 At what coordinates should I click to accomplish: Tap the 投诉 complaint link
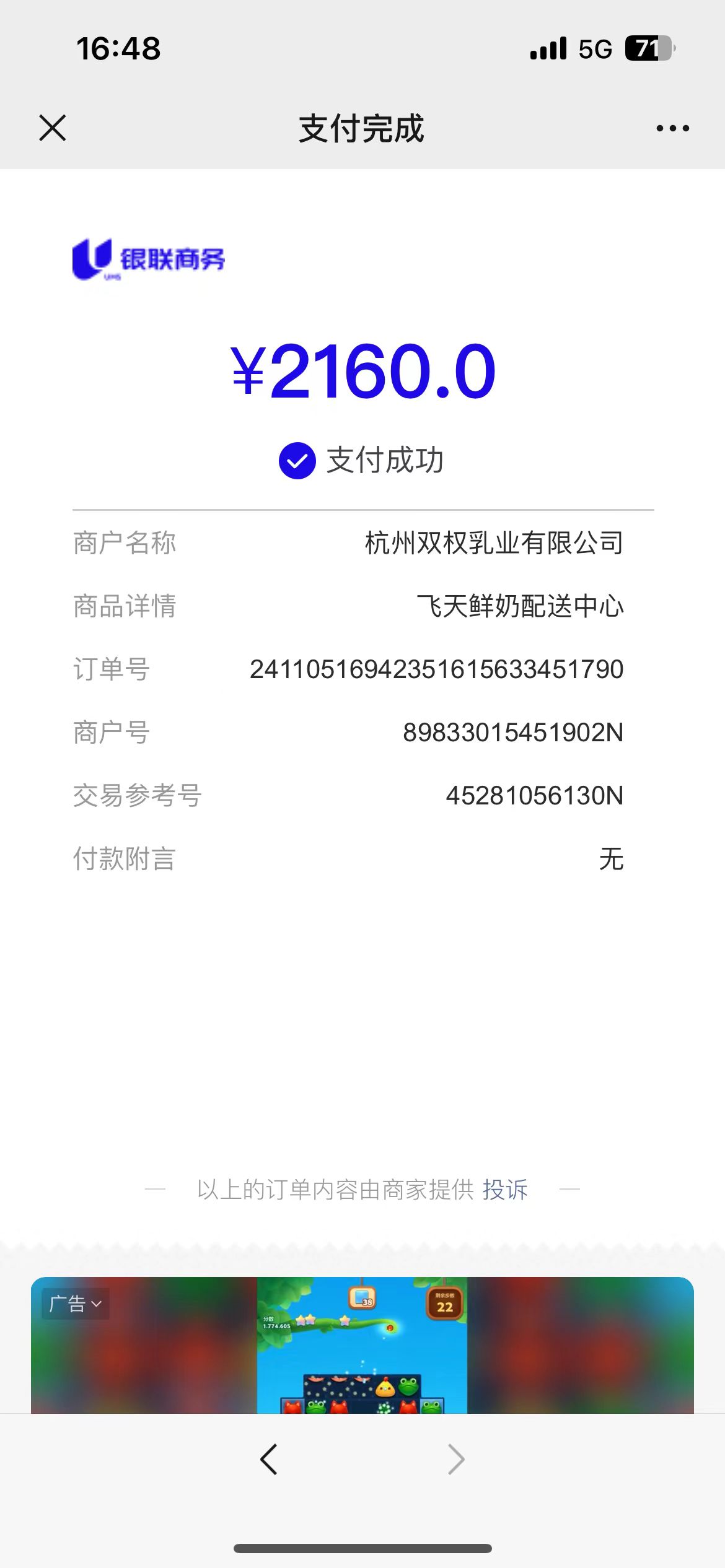(505, 1190)
